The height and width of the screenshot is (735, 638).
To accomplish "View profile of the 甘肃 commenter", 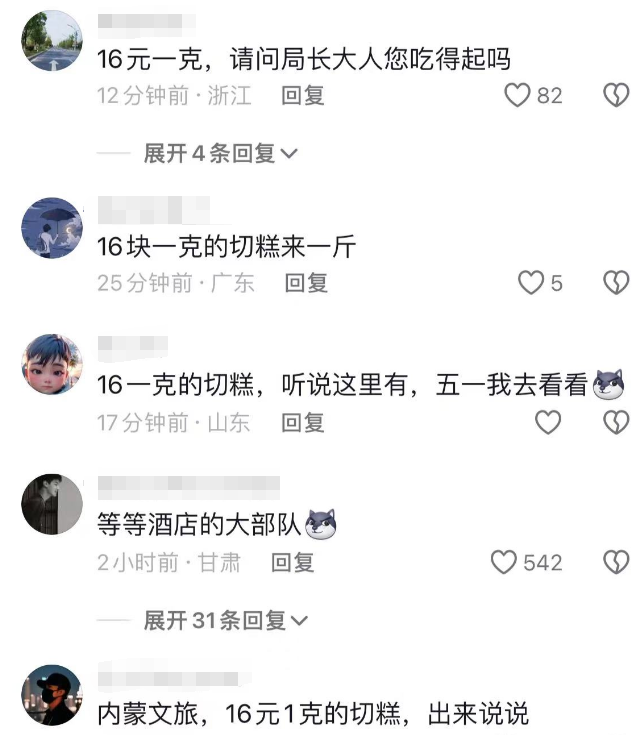I will [x=51, y=505].
